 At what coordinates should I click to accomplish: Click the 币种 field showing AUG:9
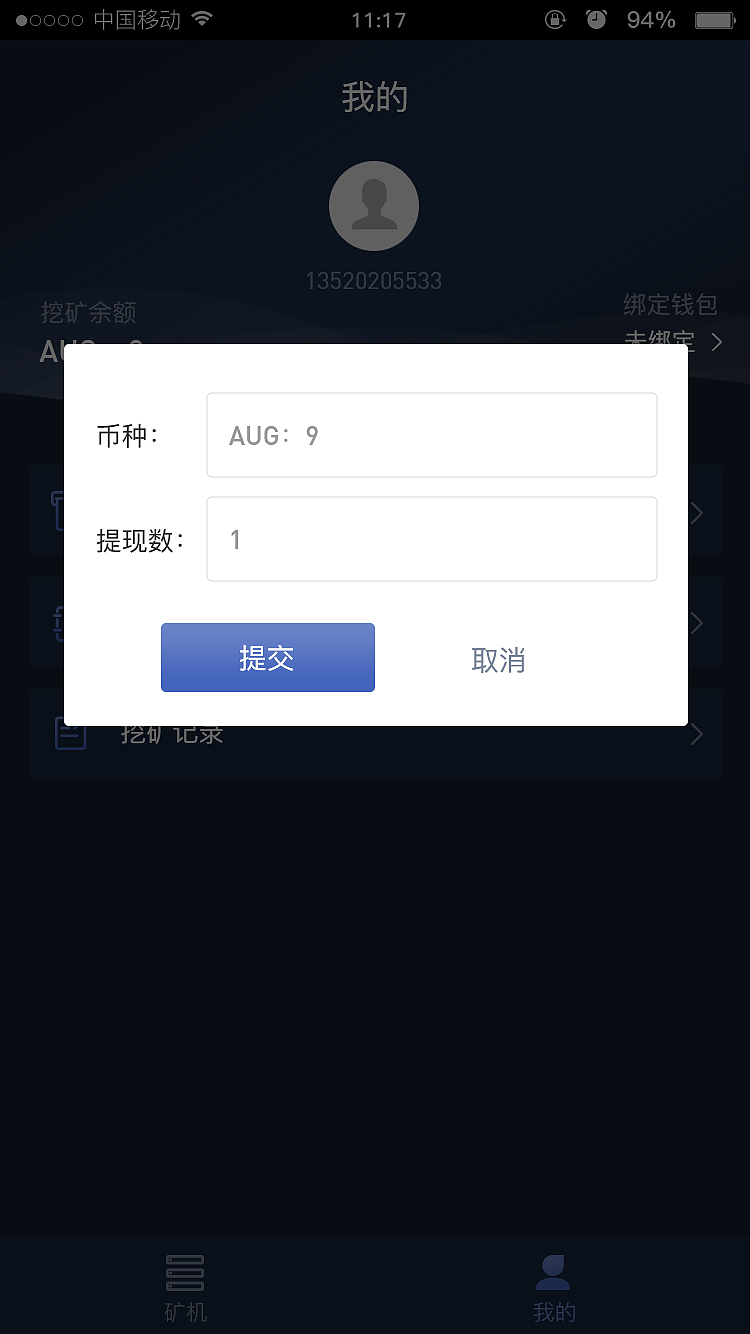[431, 435]
